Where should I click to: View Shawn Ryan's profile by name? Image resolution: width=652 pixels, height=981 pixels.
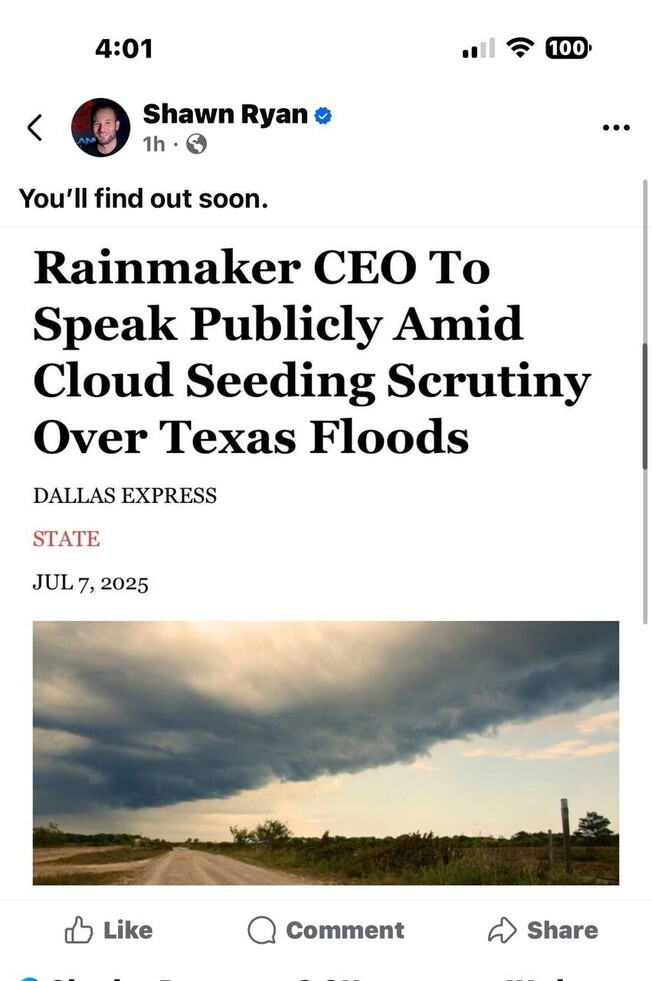point(225,114)
